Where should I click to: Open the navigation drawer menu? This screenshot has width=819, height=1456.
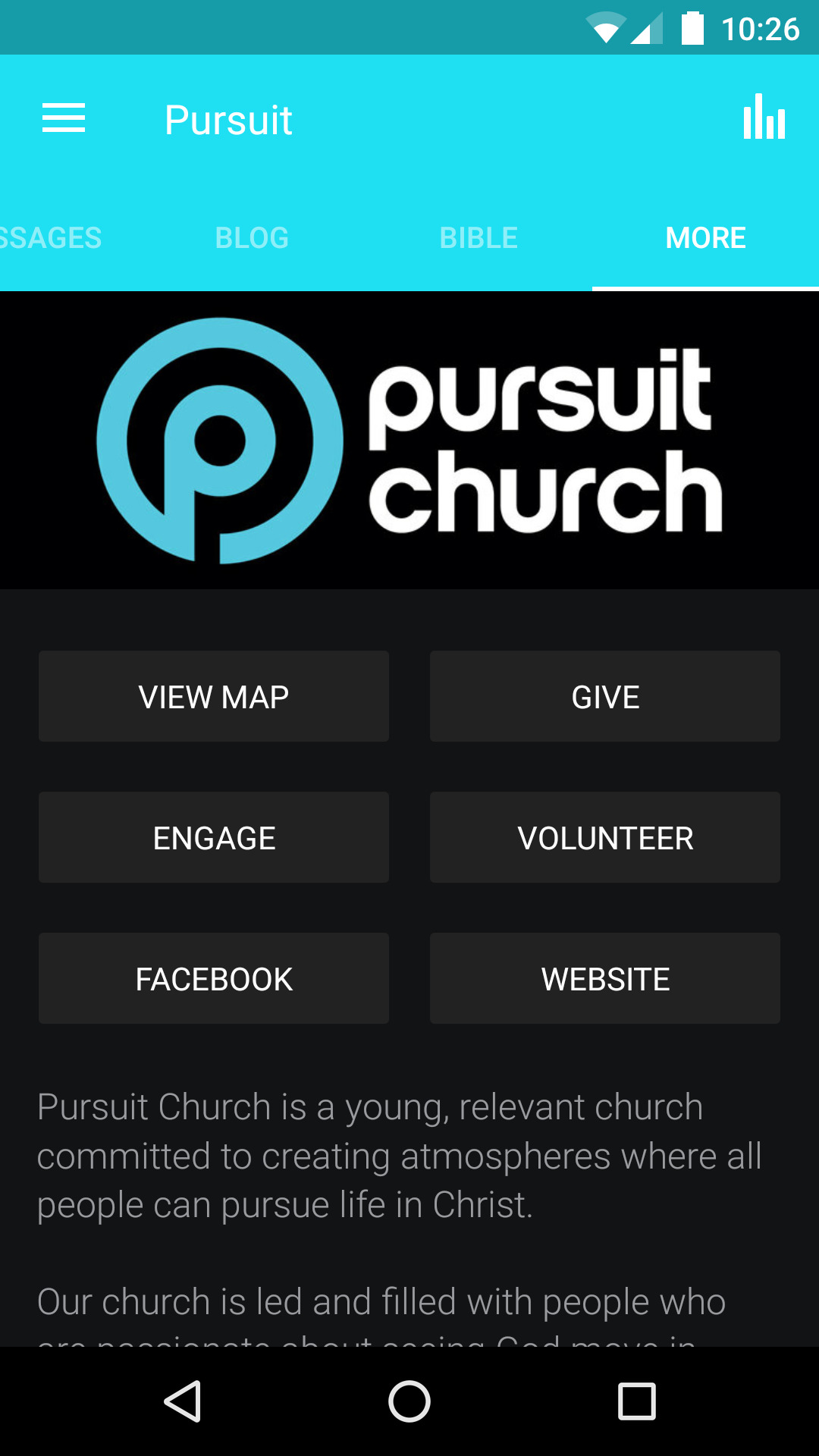[x=64, y=118]
